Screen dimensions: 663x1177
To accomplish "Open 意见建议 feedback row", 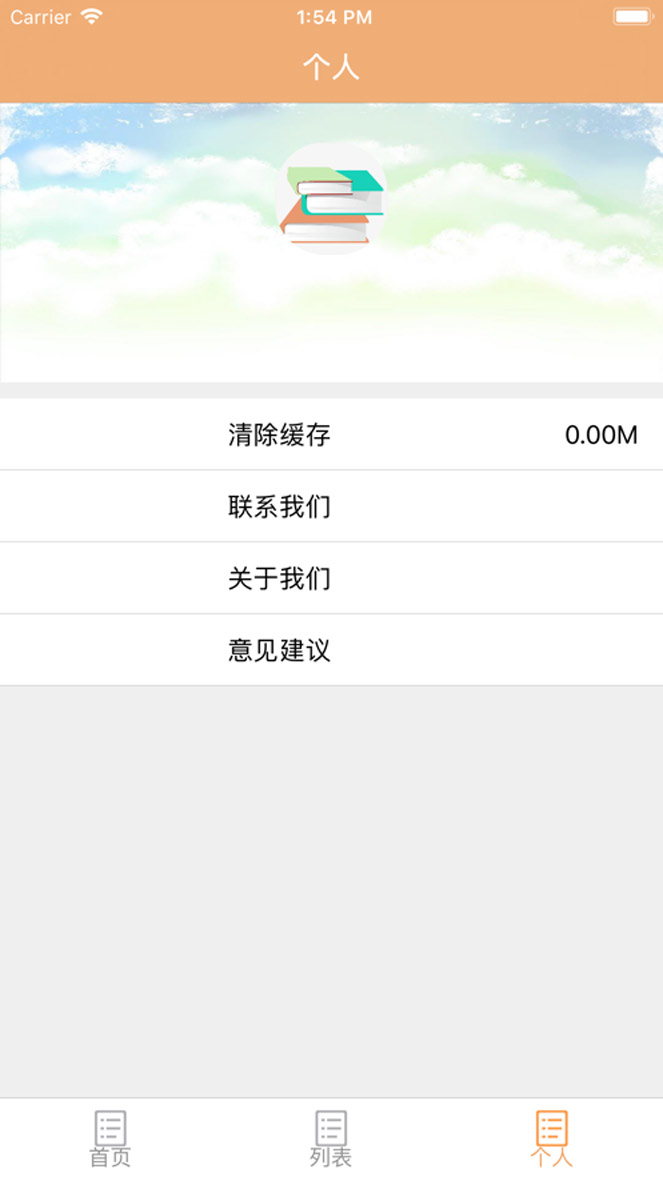I will point(330,651).
